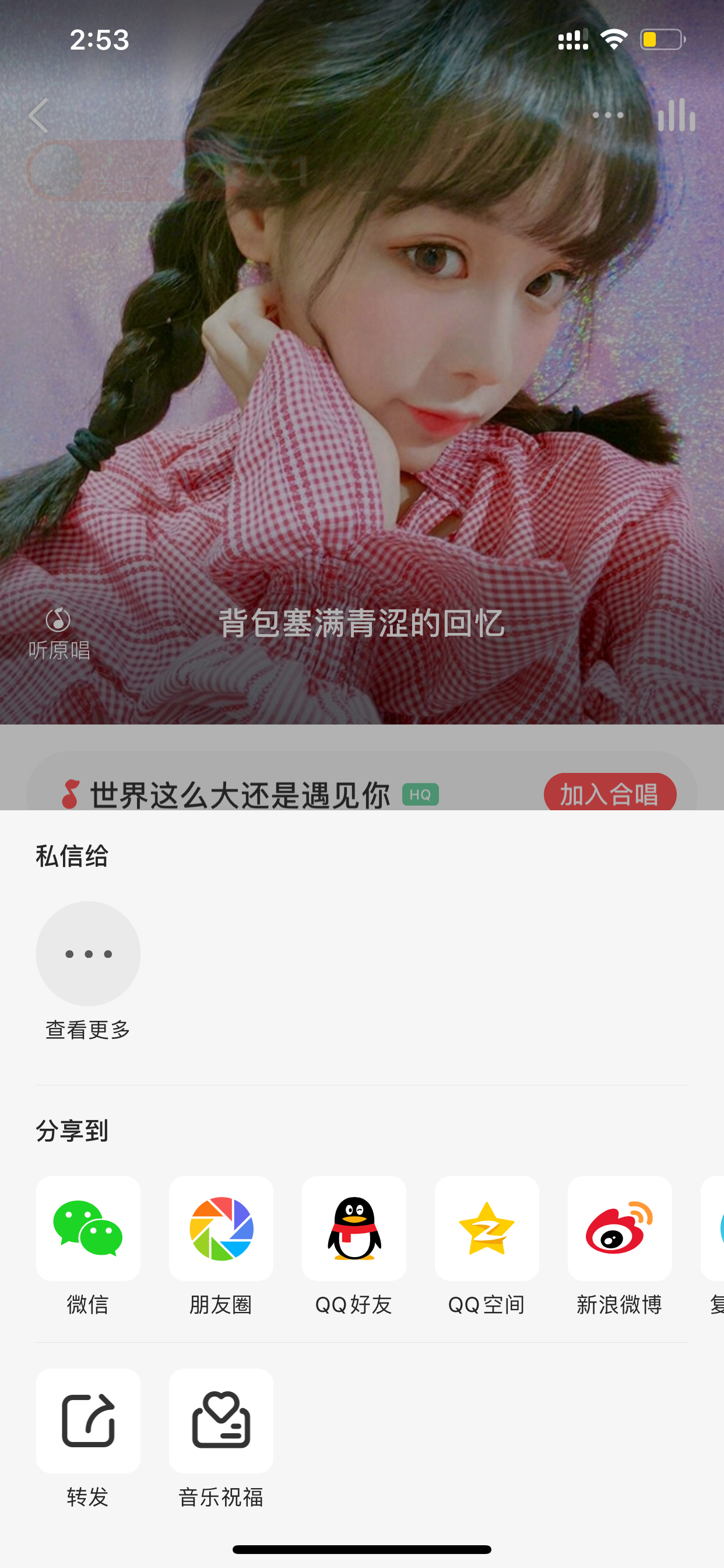The width and height of the screenshot is (724, 1568).
Task: Go back with the back arrow
Action: [x=38, y=116]
